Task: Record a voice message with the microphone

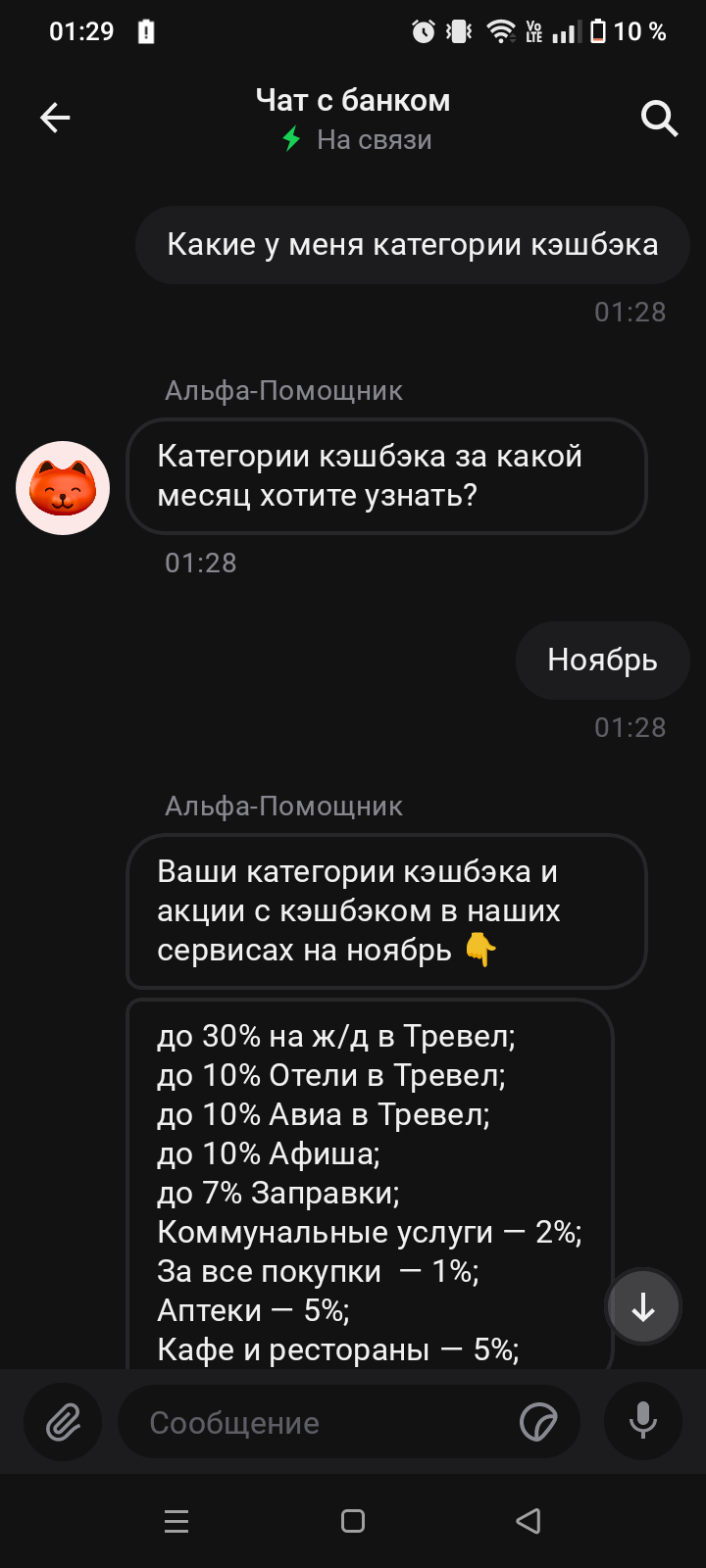Action: [x=643, y=1420]
